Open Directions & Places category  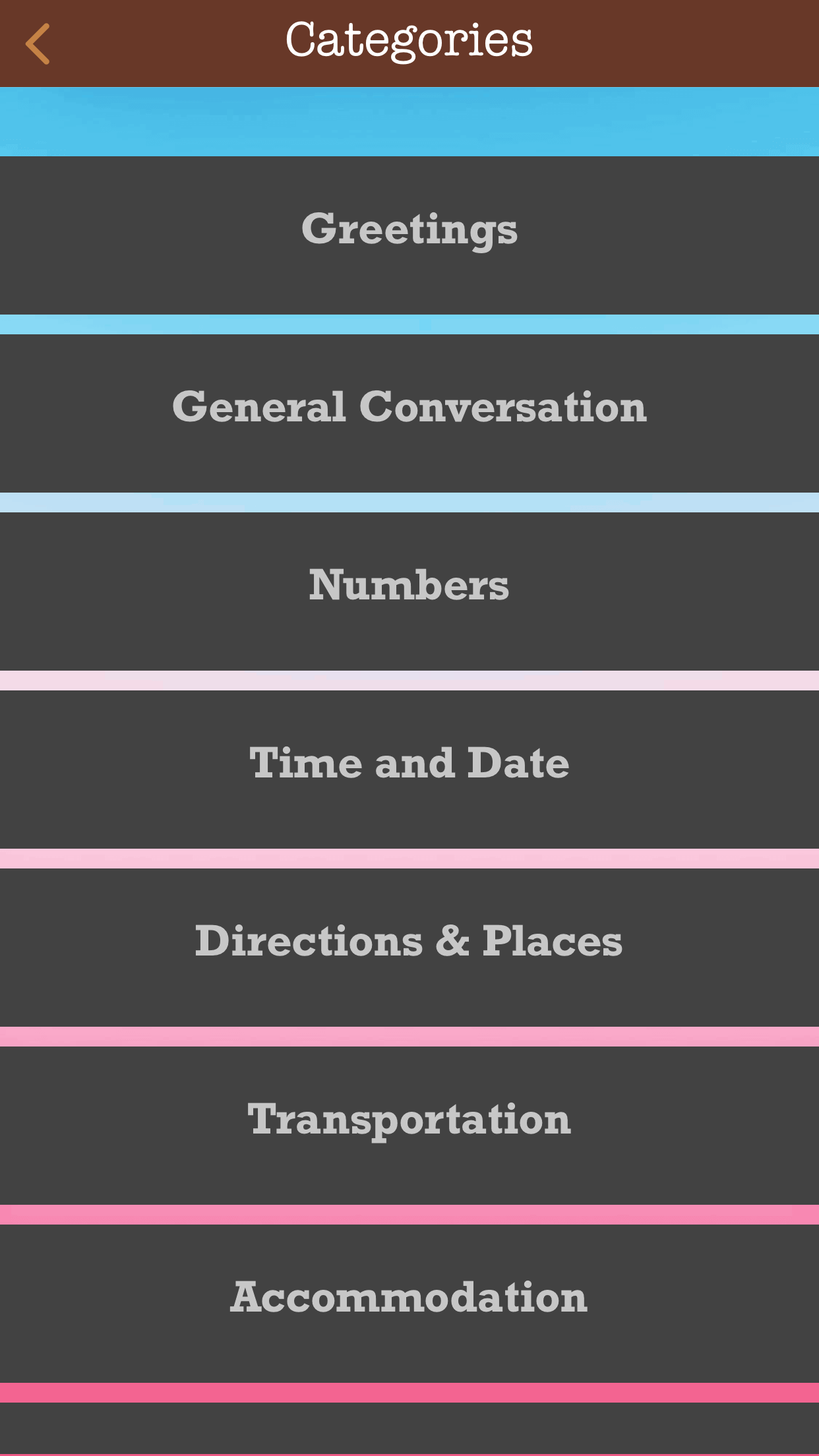(x=409, y=947)
